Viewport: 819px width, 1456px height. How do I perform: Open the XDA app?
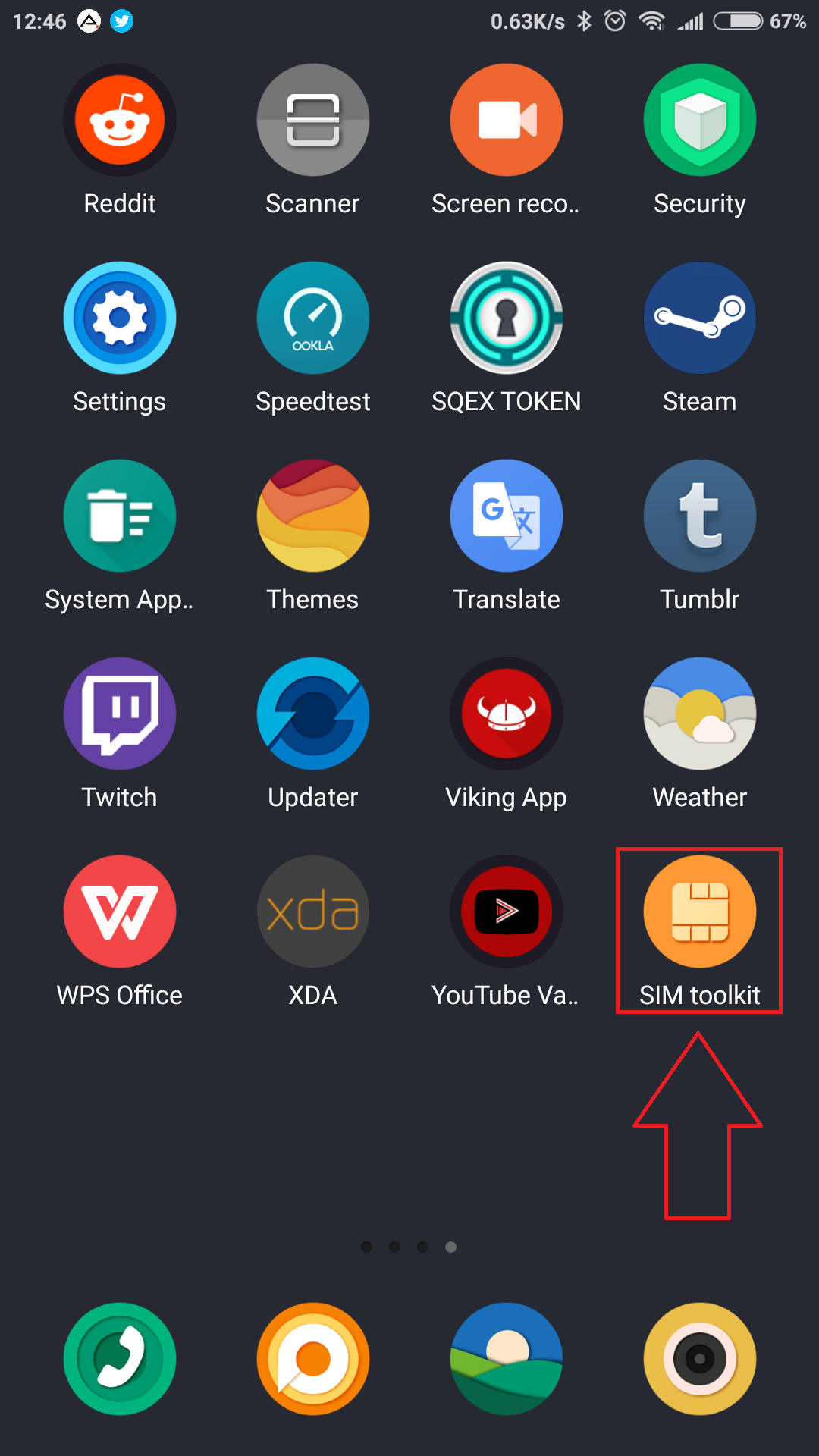click(313, 912)
